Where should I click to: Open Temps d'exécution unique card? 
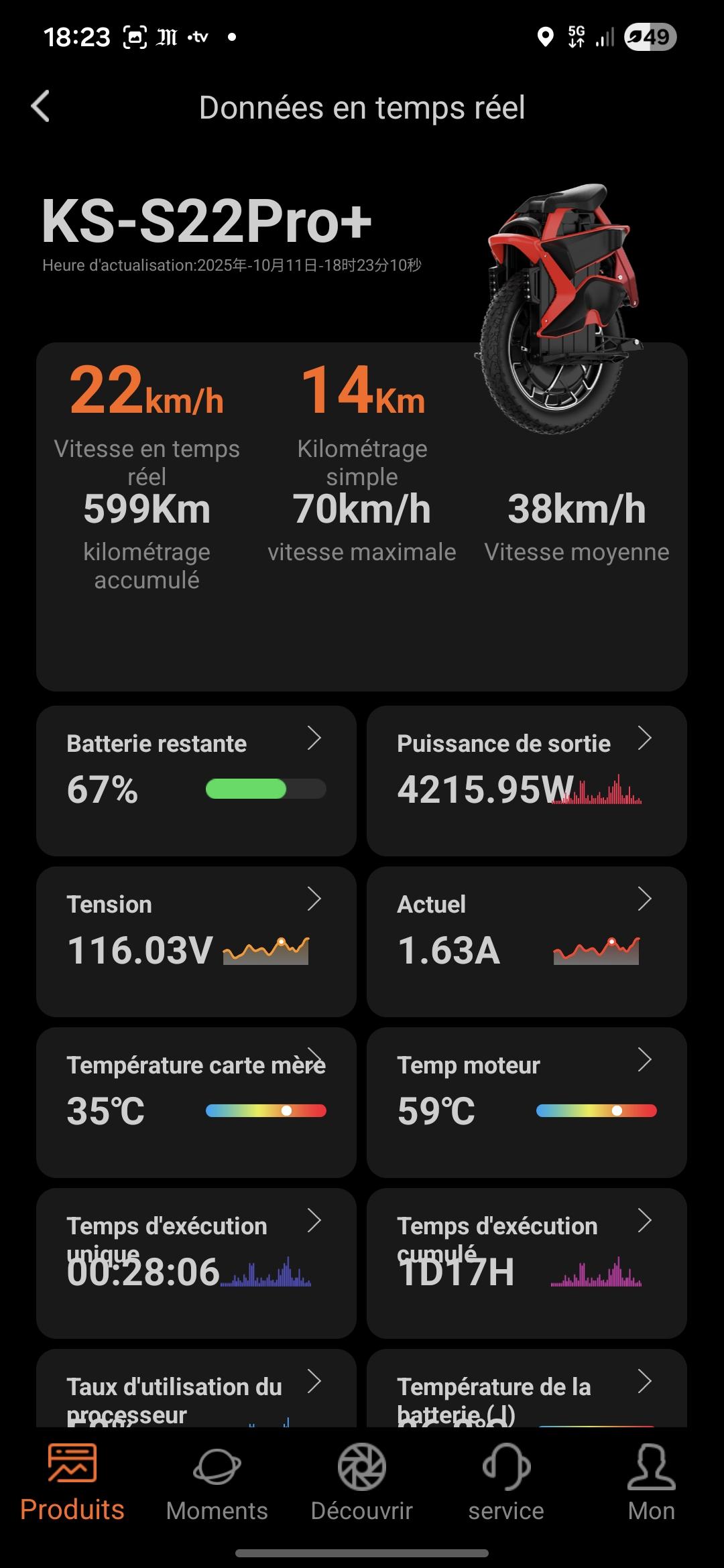point(196,1262)
